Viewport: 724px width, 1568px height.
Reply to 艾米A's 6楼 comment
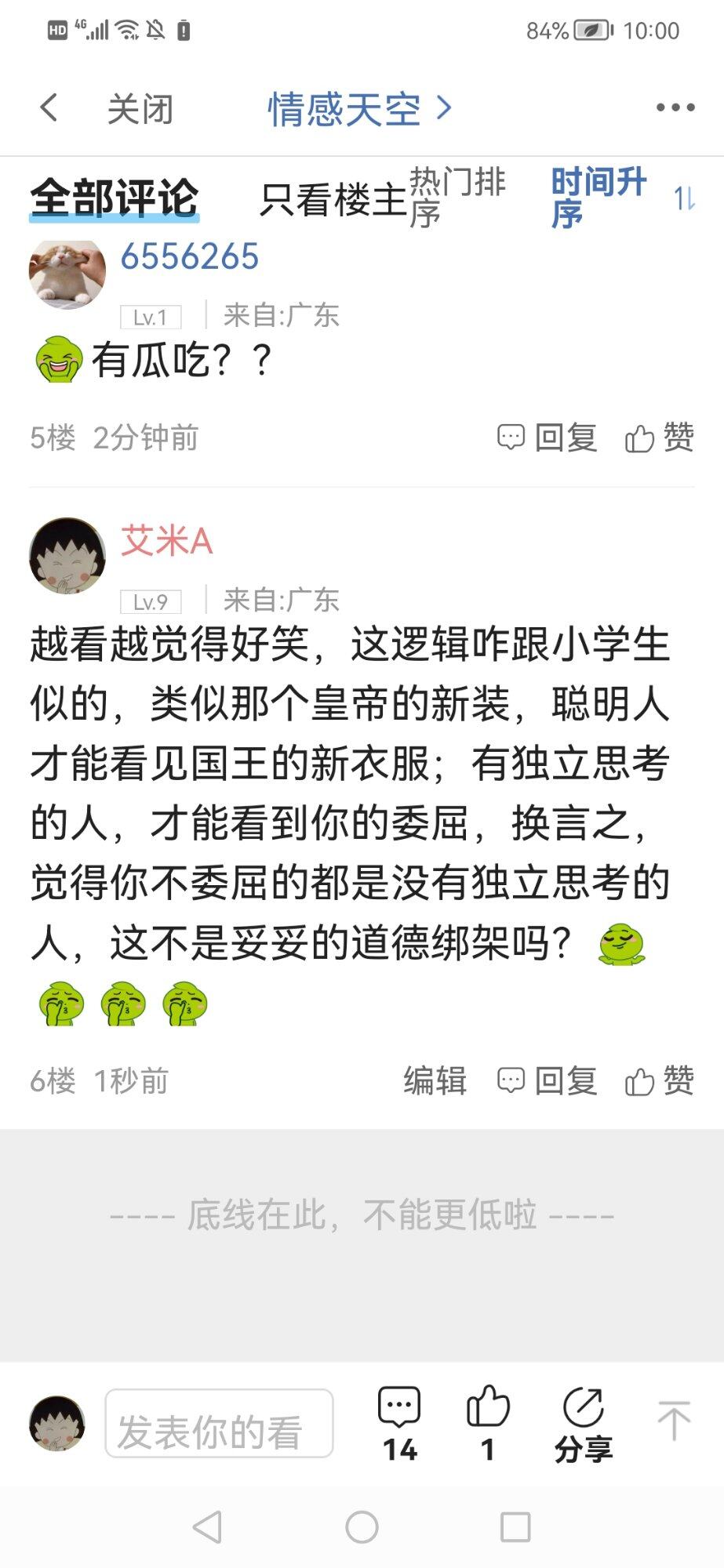point(548,1081)
